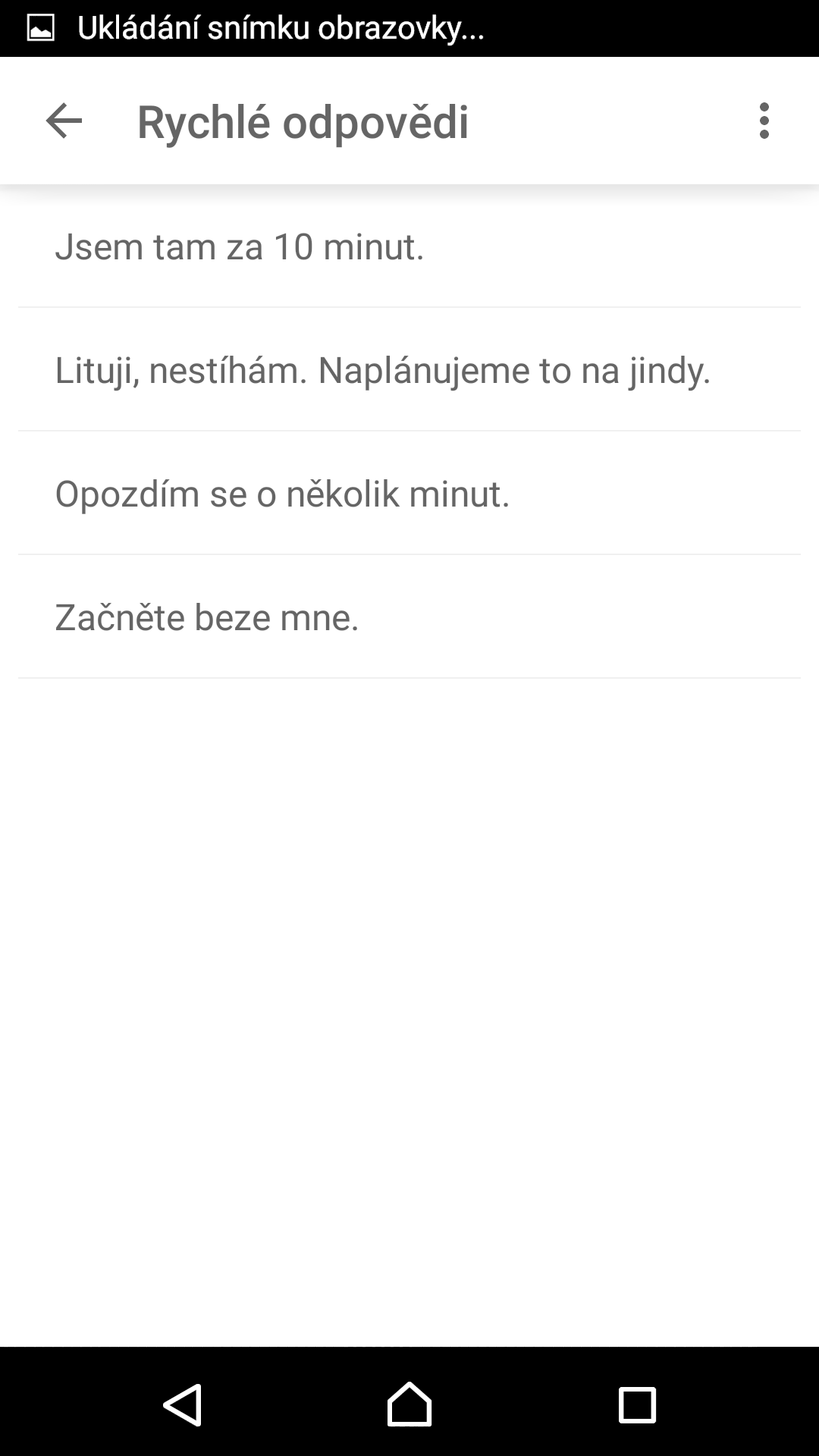Open recent apps from the navigation bar
Image resolution: width=819 pixels, height=1456 pixels.
[637, 1404]
